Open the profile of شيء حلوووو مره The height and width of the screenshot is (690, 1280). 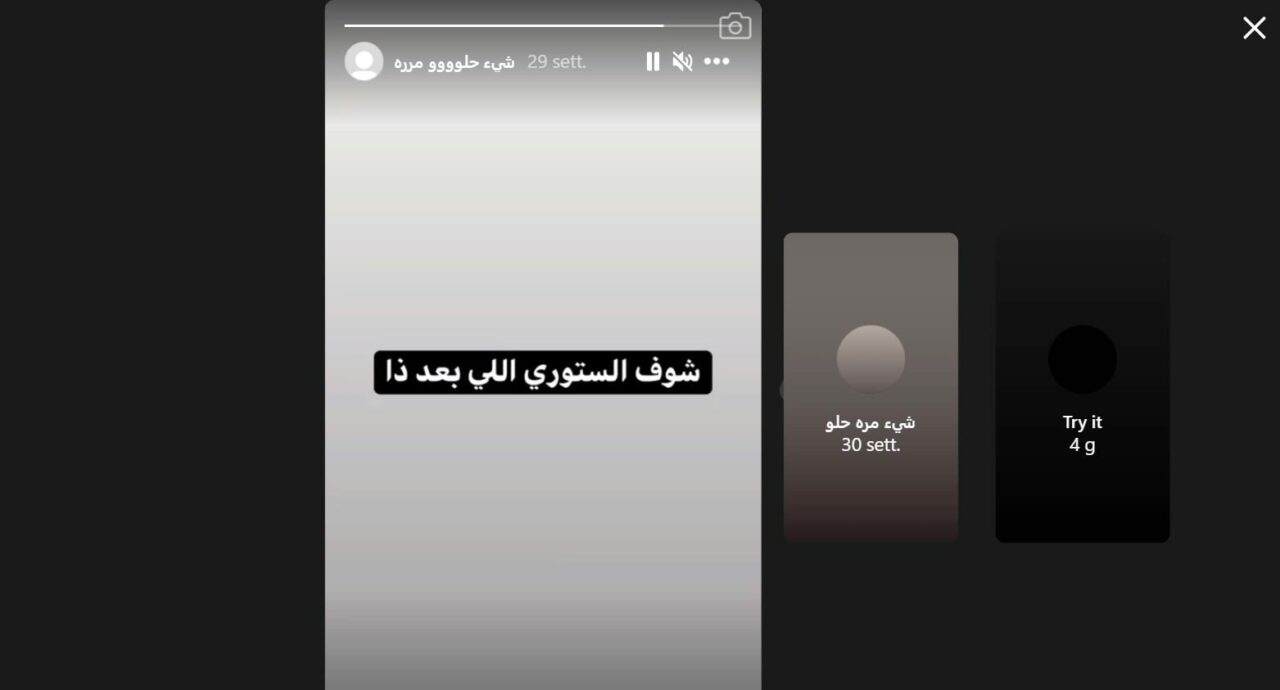click(454, 62)
